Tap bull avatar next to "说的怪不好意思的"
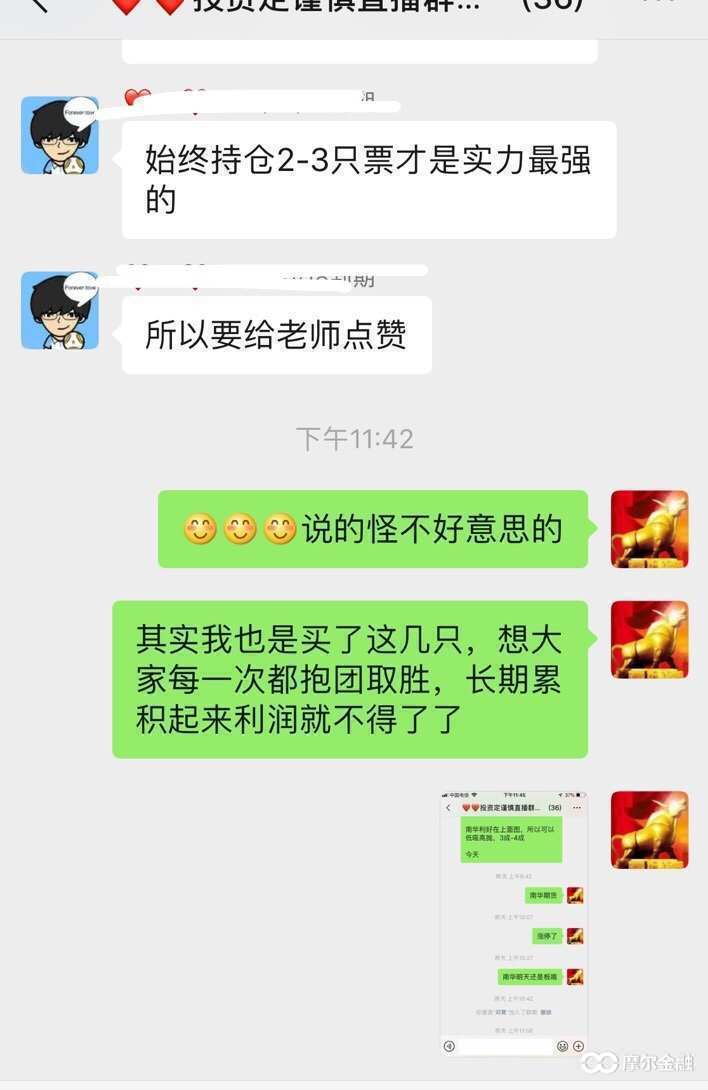Screen dimensions: 708x1090 click(649, 529)
